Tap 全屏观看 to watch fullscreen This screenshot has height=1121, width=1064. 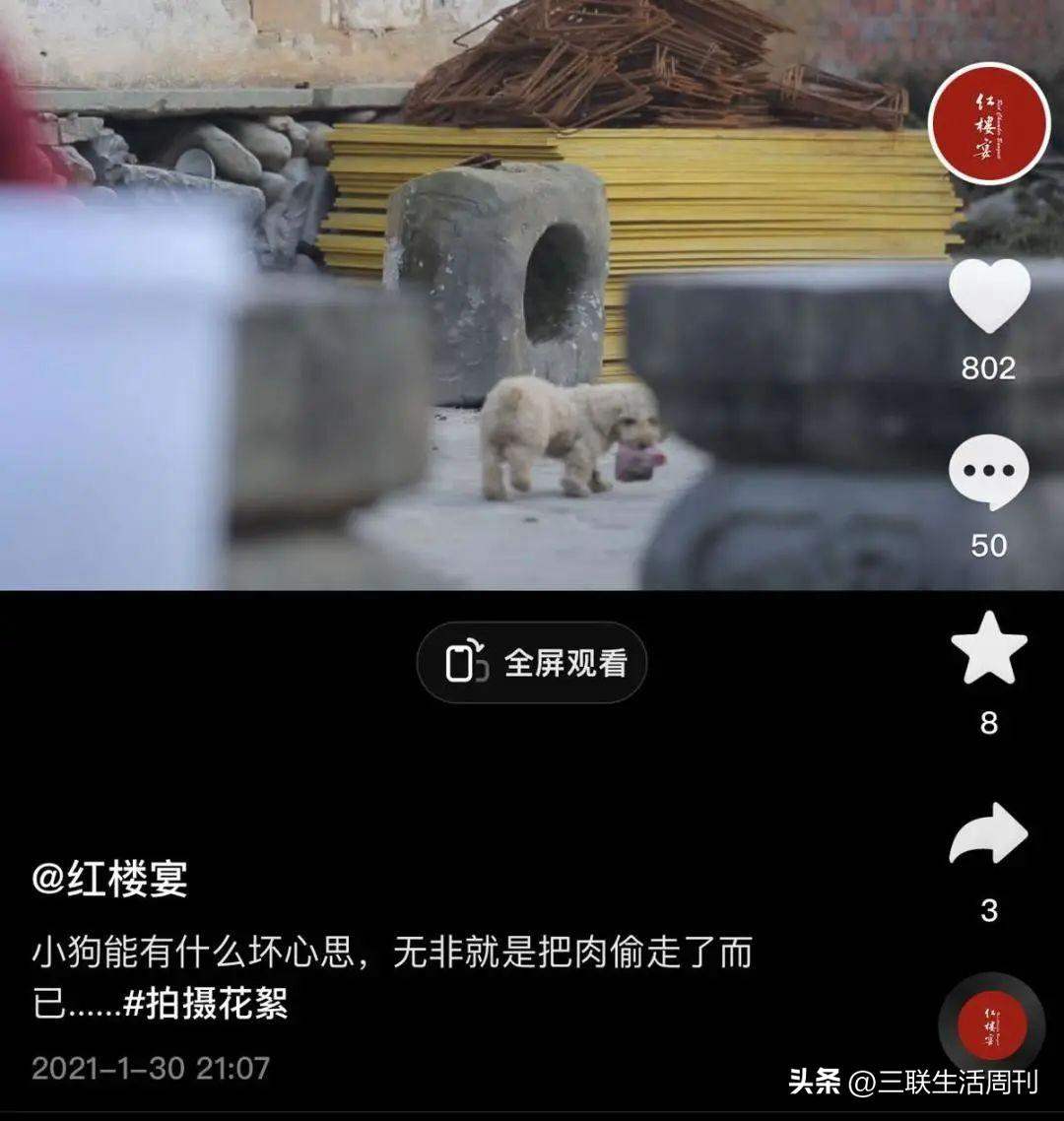pos(532,663)
